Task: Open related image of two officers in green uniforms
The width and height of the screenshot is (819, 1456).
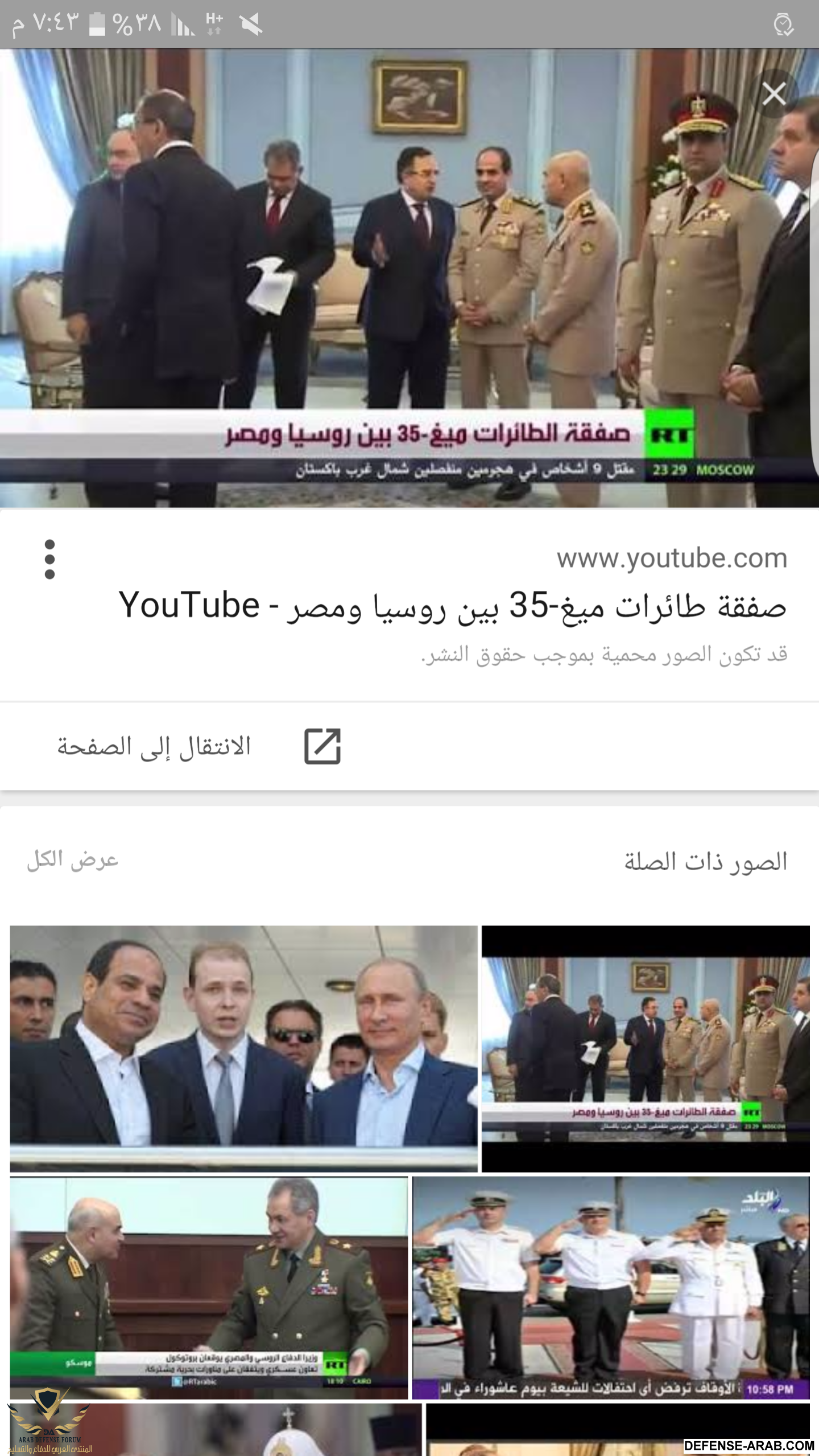Action: click(209, 1288)
